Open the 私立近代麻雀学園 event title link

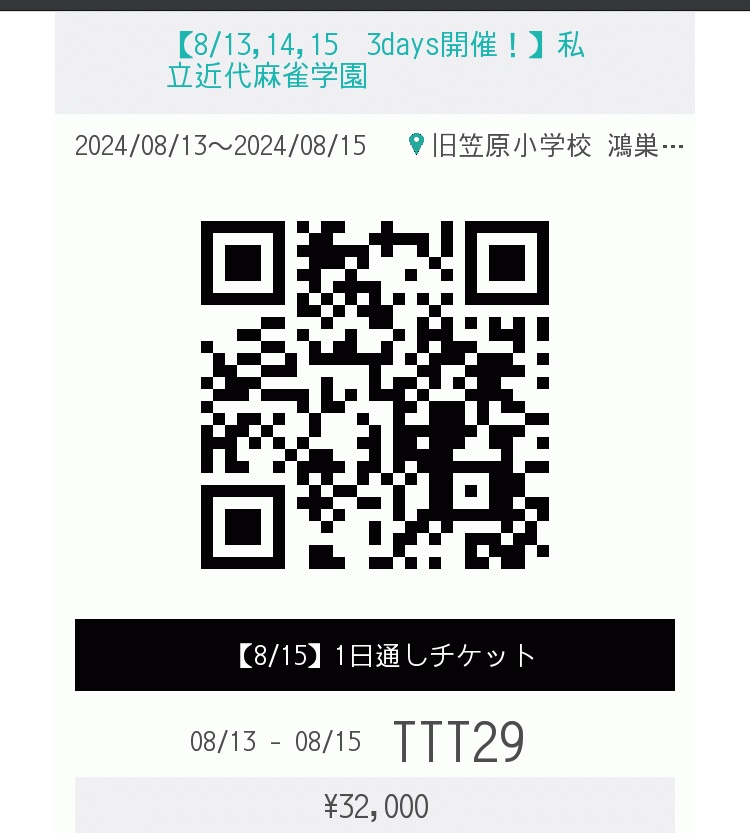pyautogui.click(x=375, y=61)
